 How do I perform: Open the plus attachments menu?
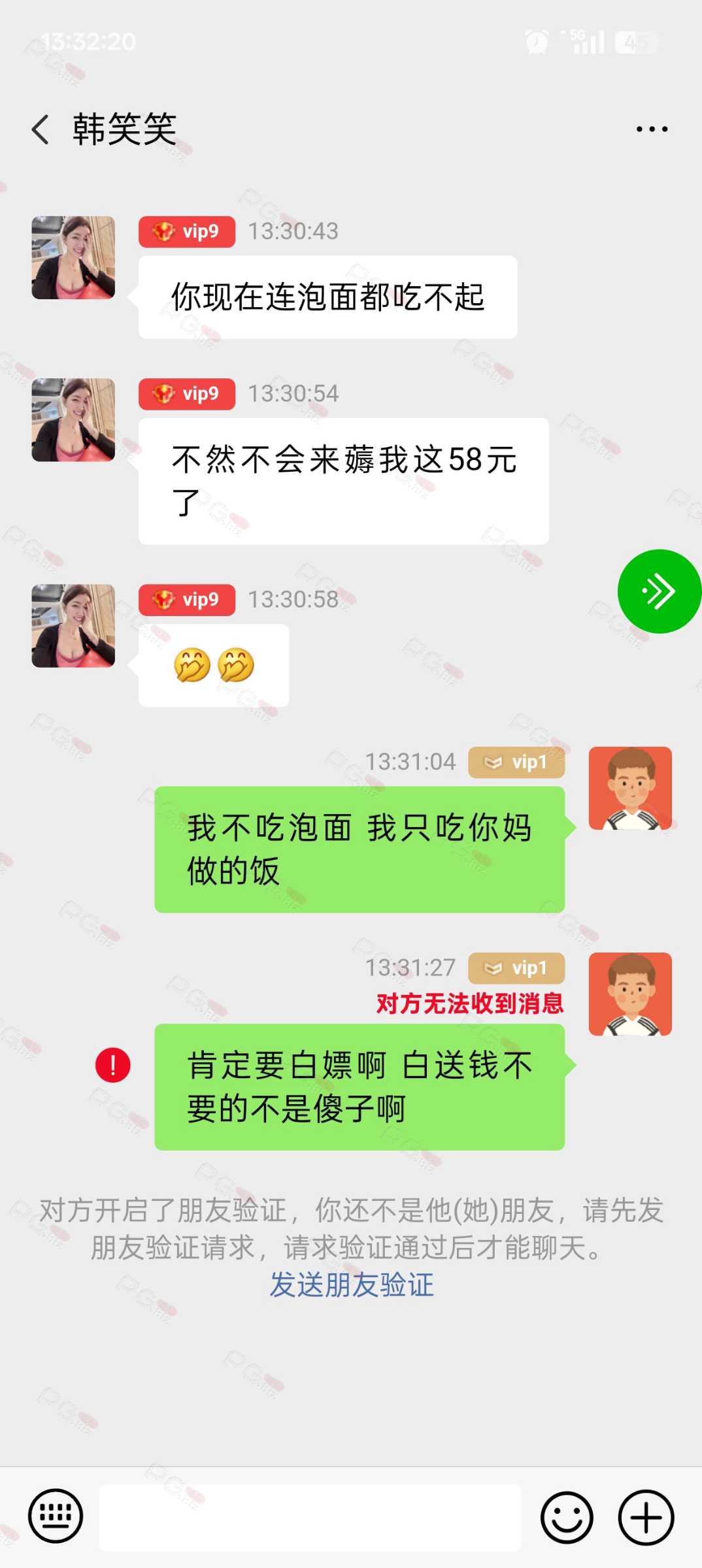(646, 1516)
